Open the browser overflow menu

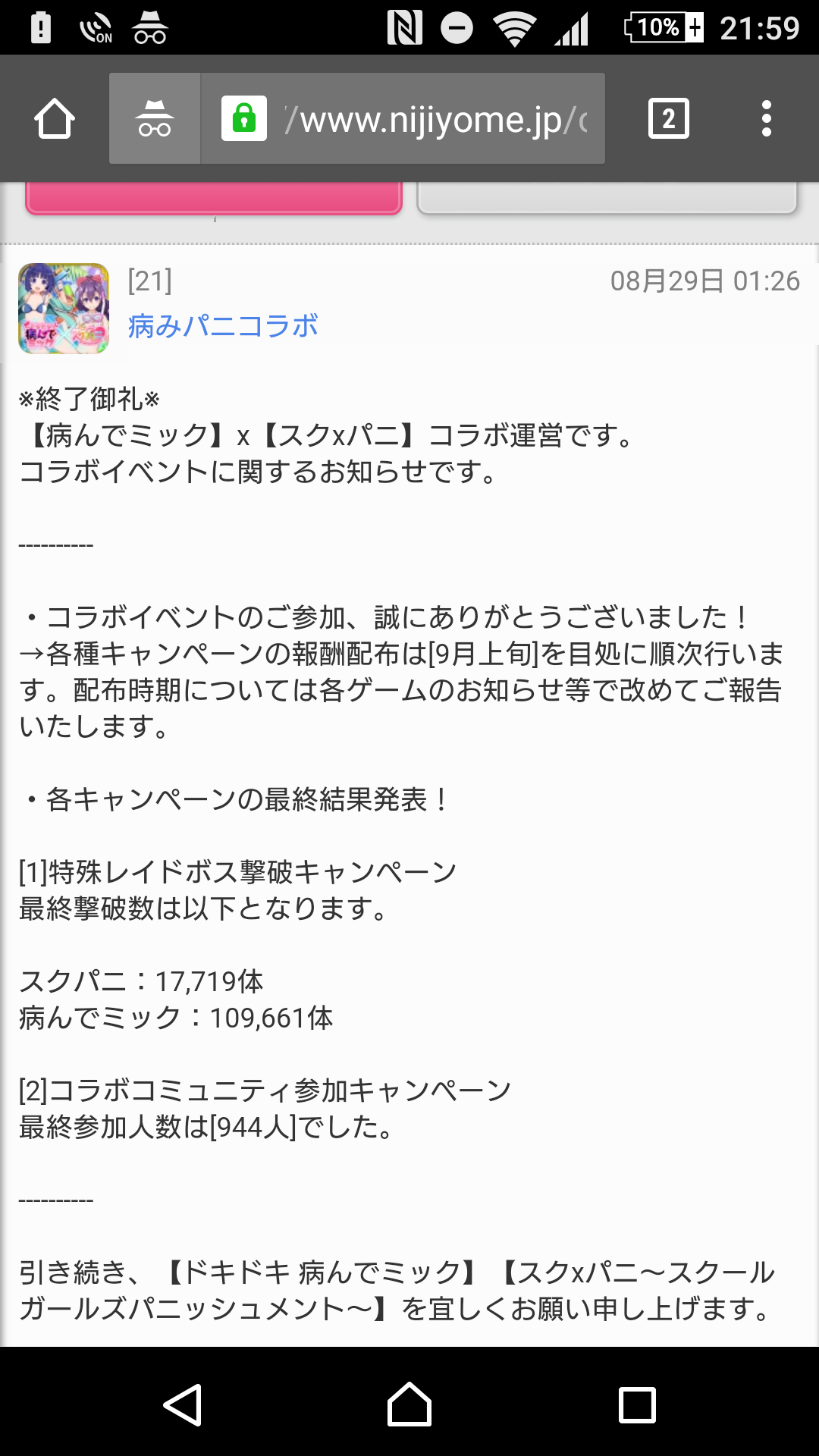pos(766,119)
